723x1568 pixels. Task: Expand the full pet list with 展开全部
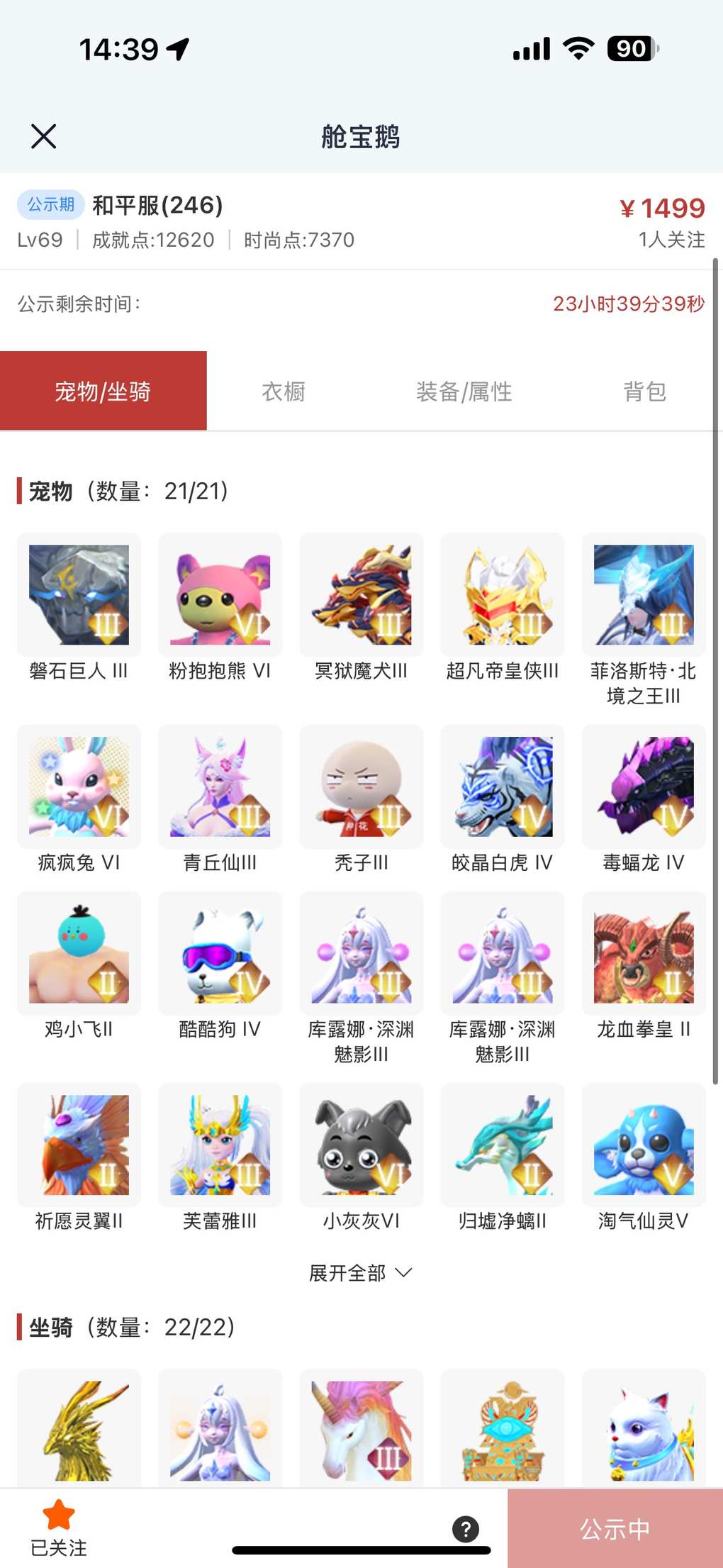[360, 1273]
